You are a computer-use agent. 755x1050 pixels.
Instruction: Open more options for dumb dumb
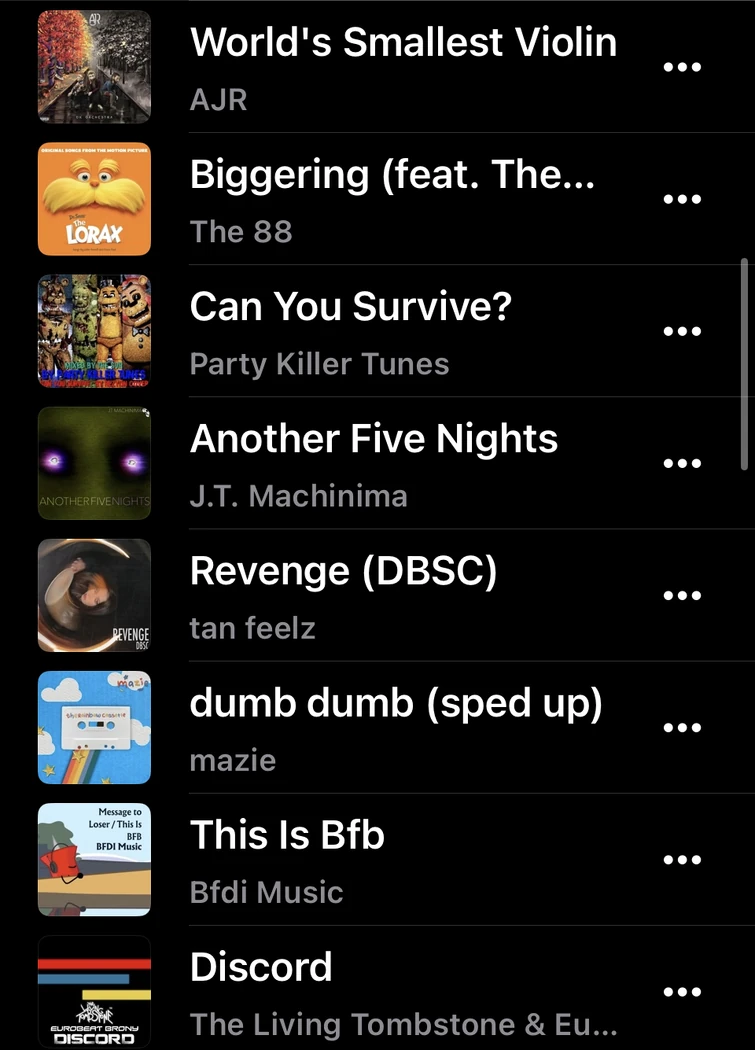click(x=682, y=727)
